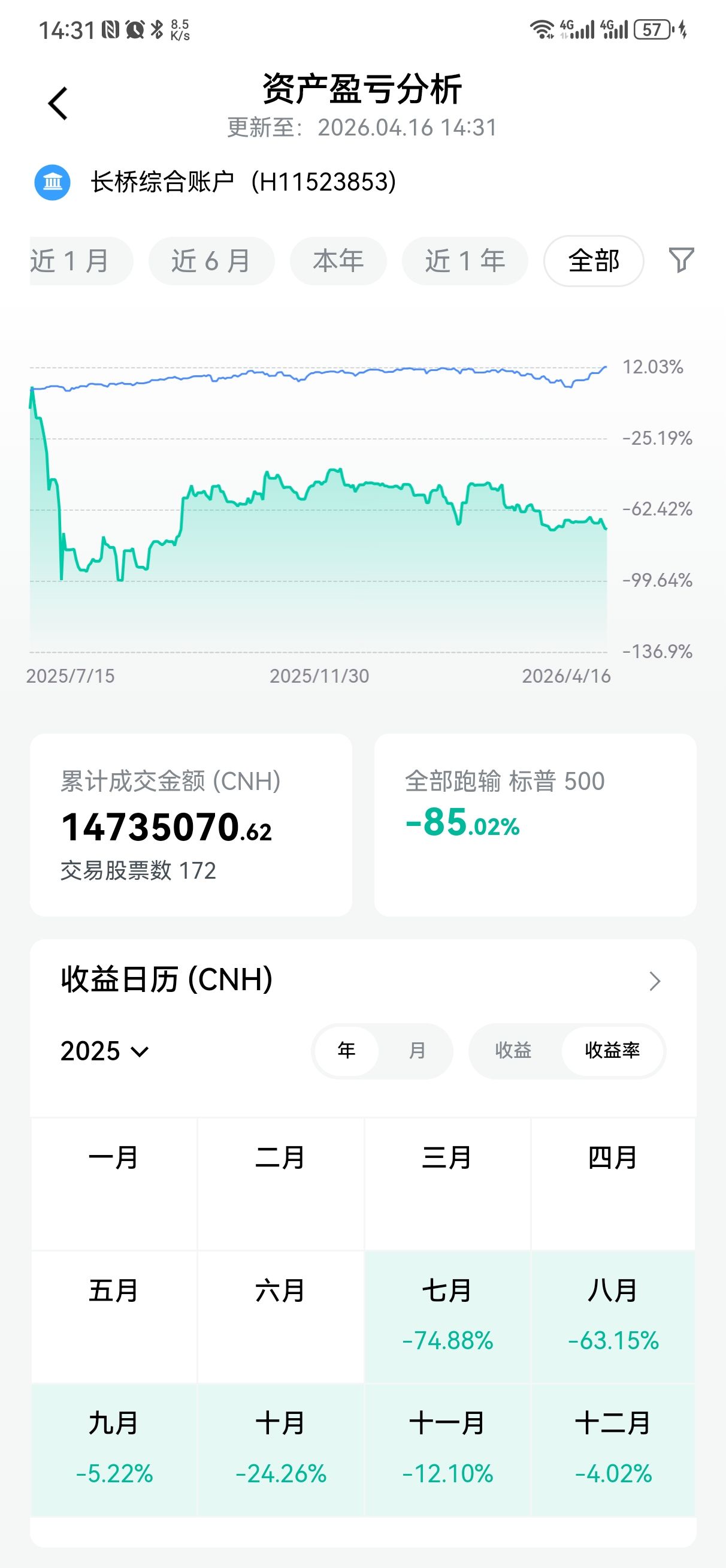Show 收益 amounts in calendar
The width and height of the screenshot is (726, 1568).
[513, 1051]
